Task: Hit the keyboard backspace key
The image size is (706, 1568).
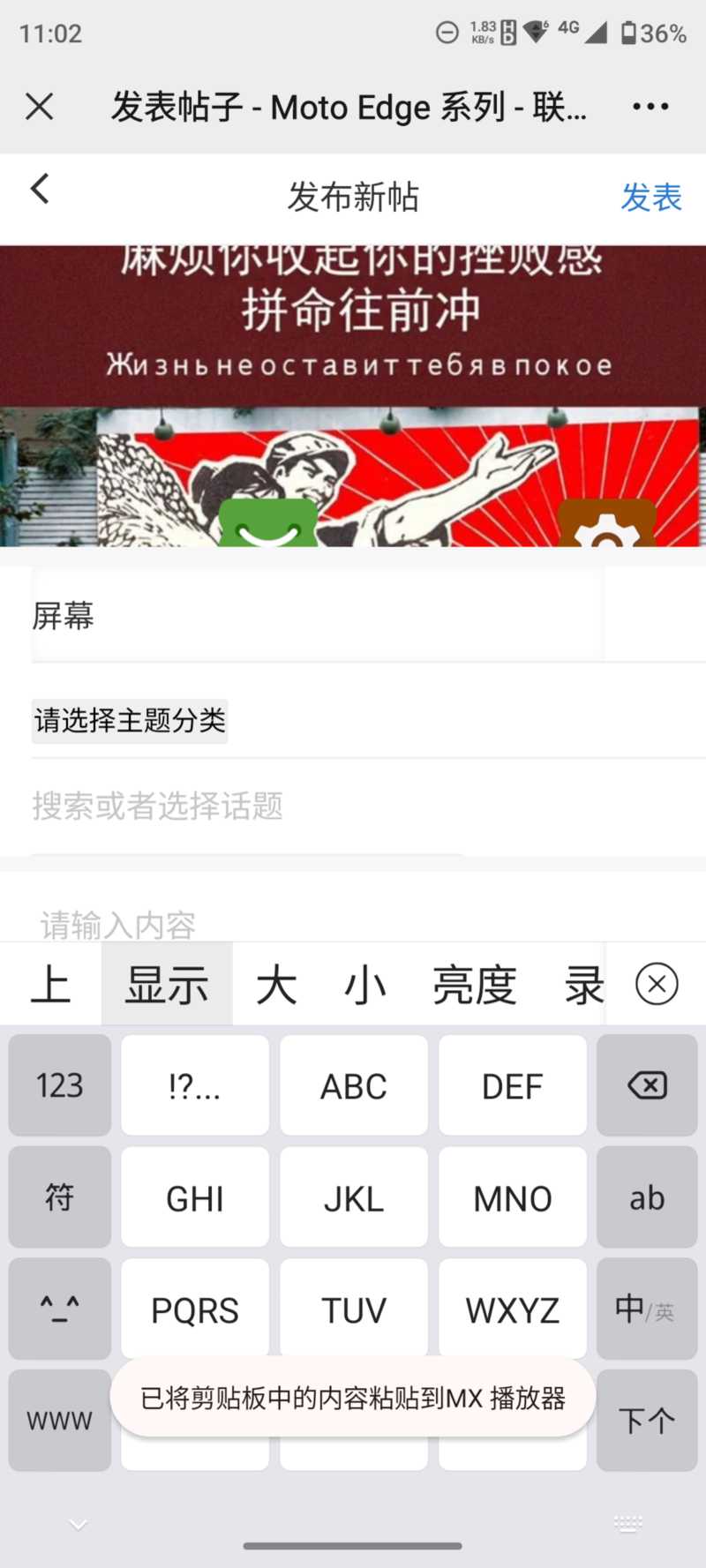Action: 647,1085
